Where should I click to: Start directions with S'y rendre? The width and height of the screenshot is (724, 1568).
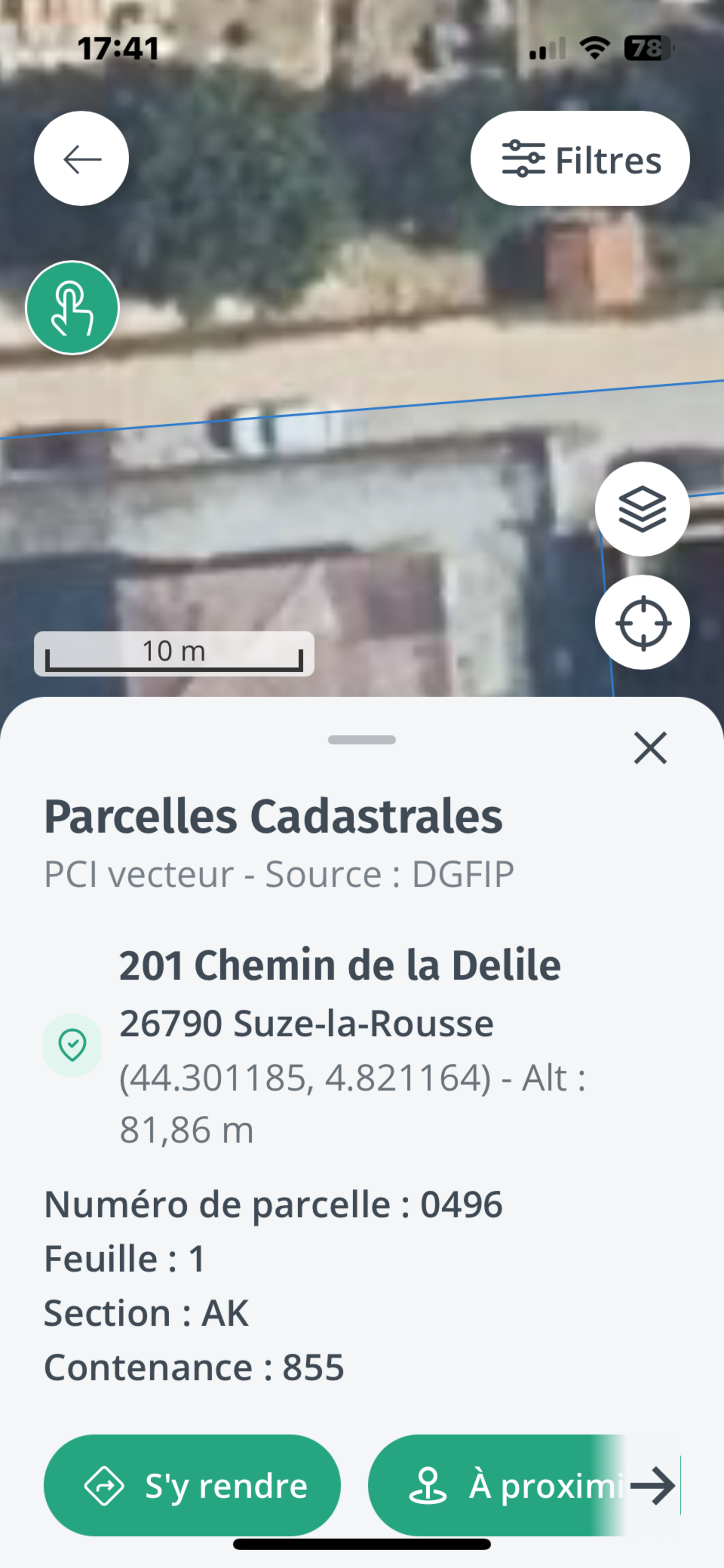pos(192,1485)
